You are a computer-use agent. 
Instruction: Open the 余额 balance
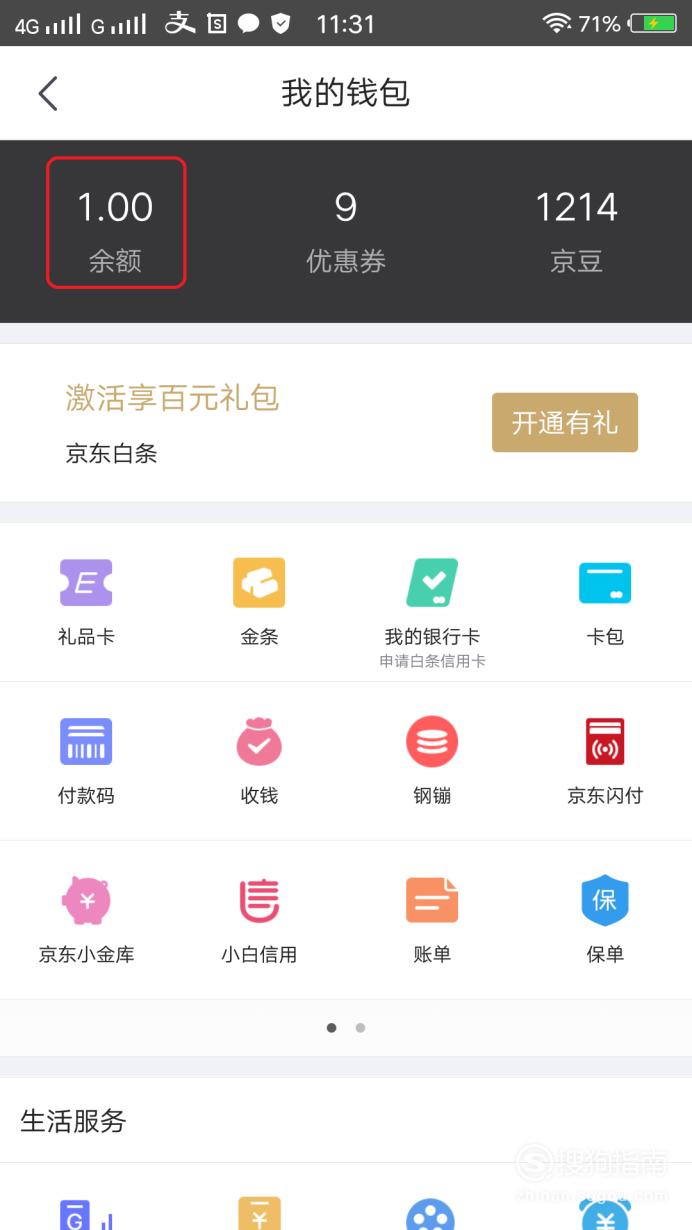(116, 223)
